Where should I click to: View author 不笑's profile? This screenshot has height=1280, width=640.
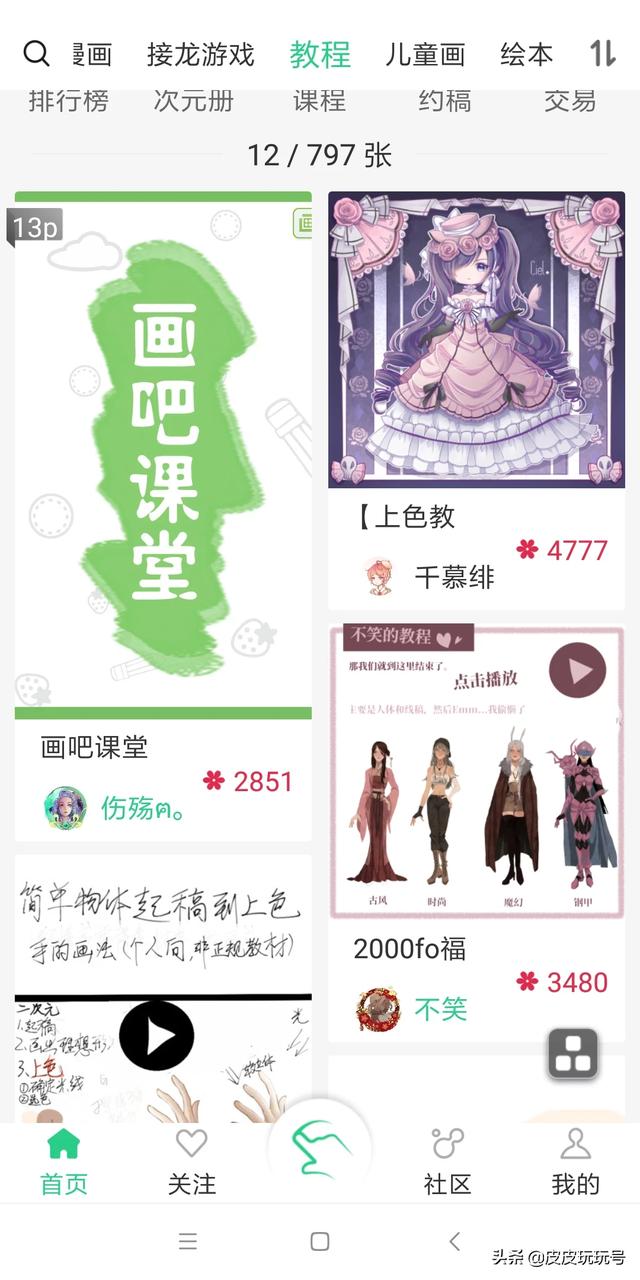378,1010
